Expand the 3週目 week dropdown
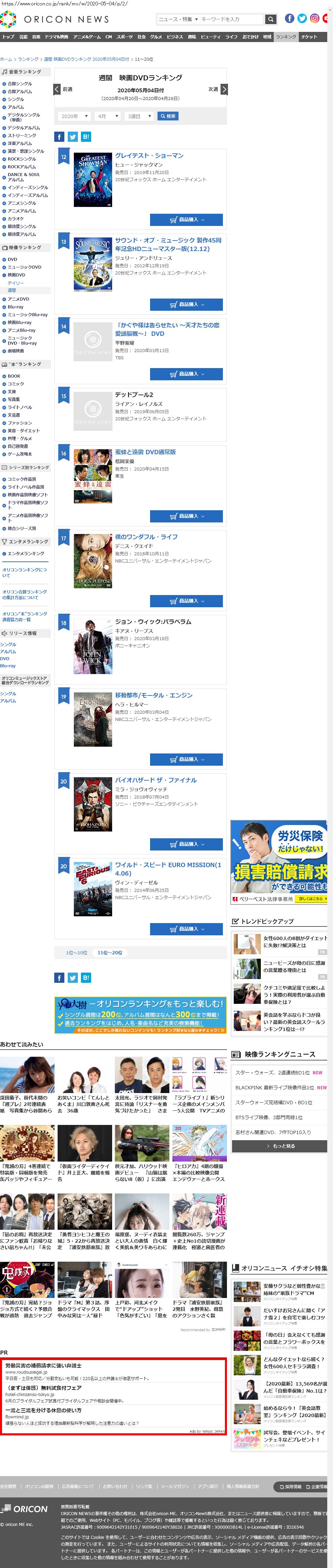The height and width of the screenshot is (1568, 333). 139,116
